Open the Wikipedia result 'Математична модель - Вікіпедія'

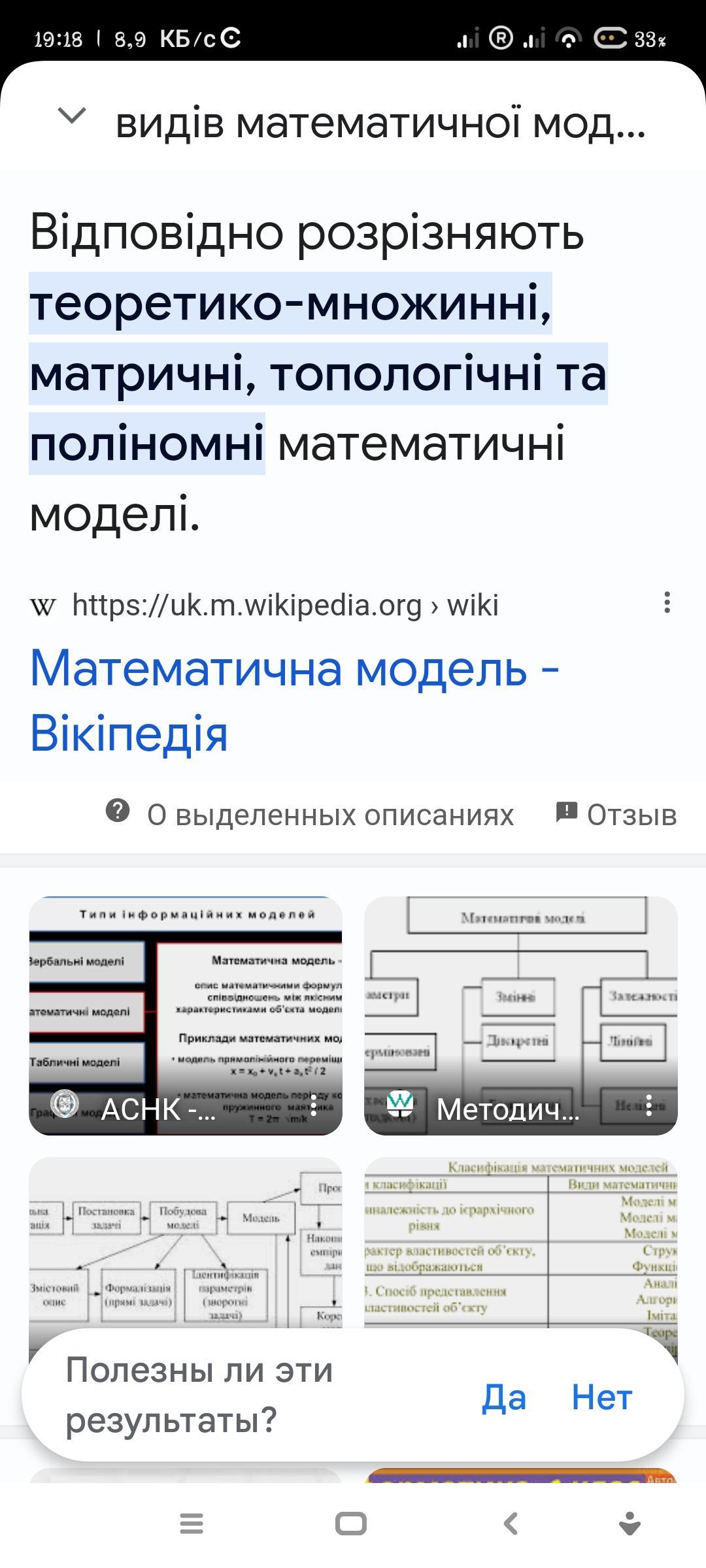coord(294,700)
